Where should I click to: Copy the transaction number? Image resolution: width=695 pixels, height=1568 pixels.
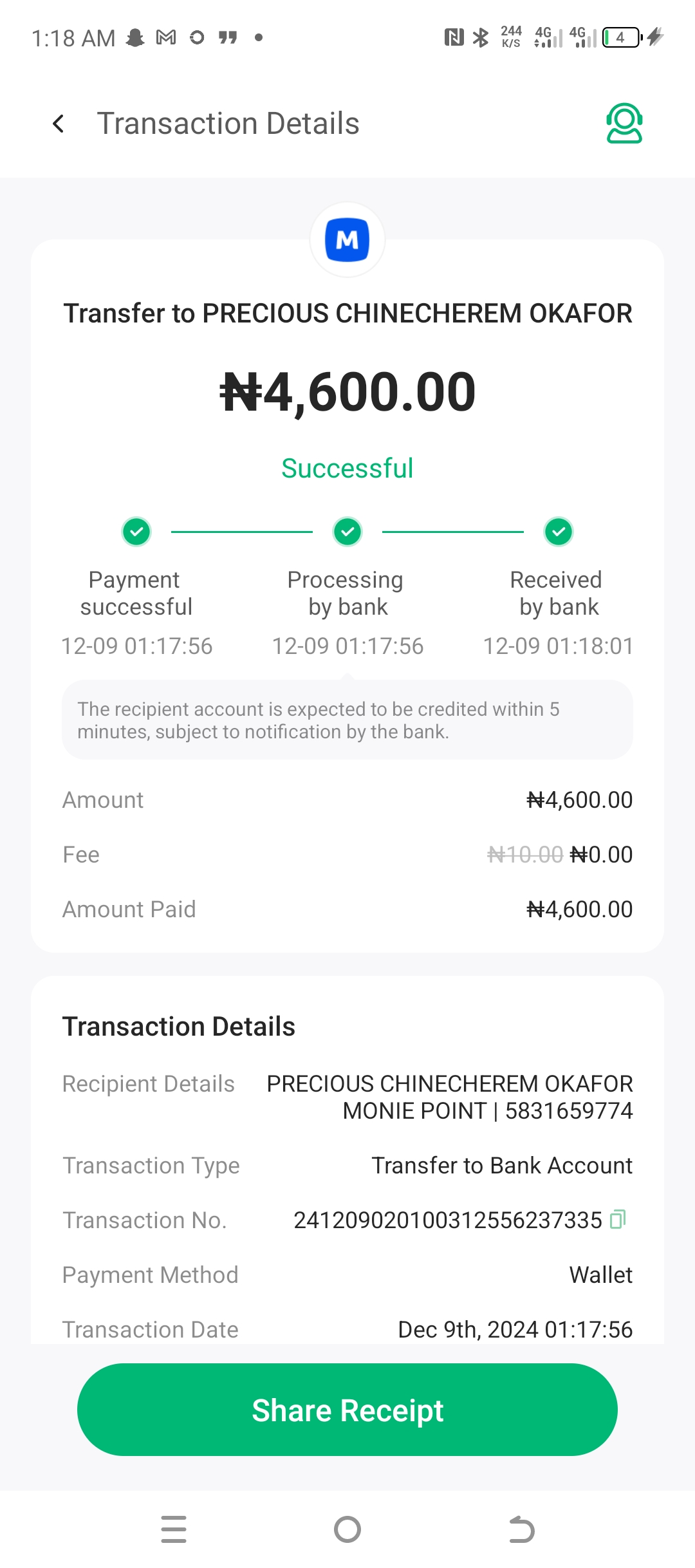(x=618, y=1219)
